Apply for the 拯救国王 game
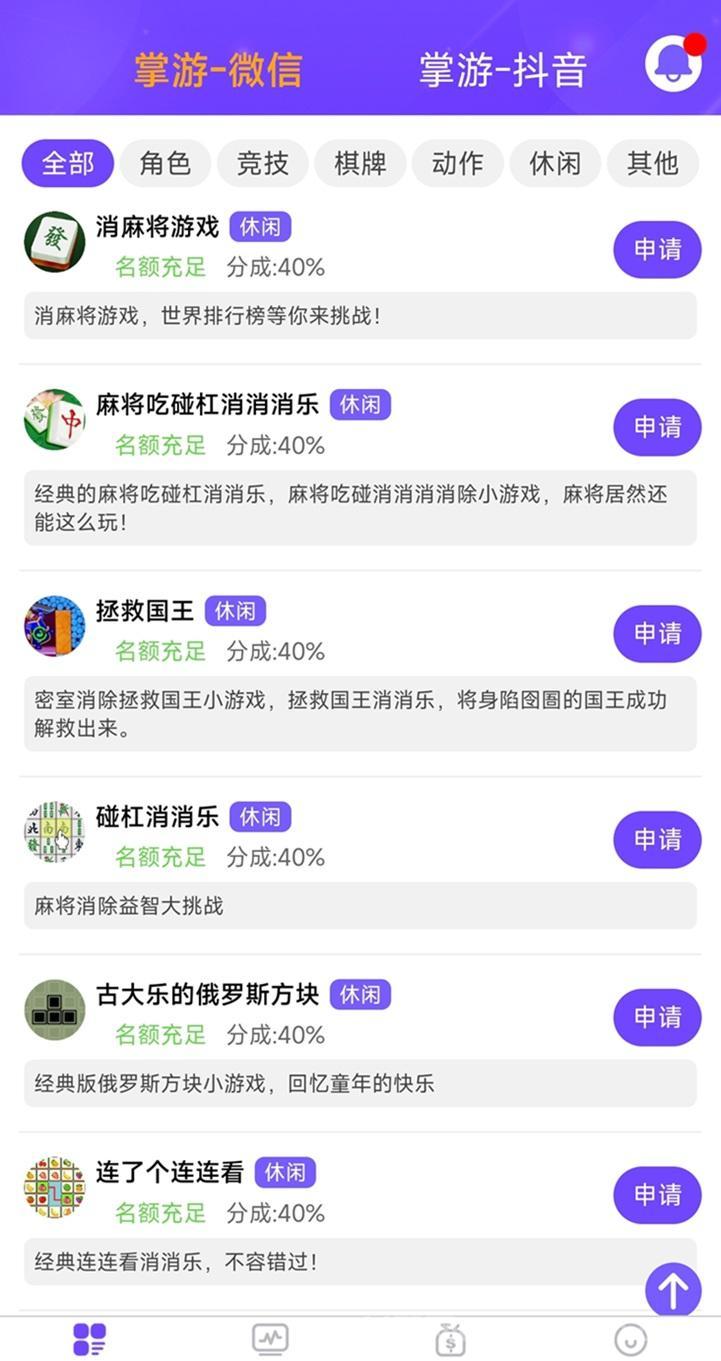Image resolution: width=721 pixels, height=1361 pixels. coord(657,633)
